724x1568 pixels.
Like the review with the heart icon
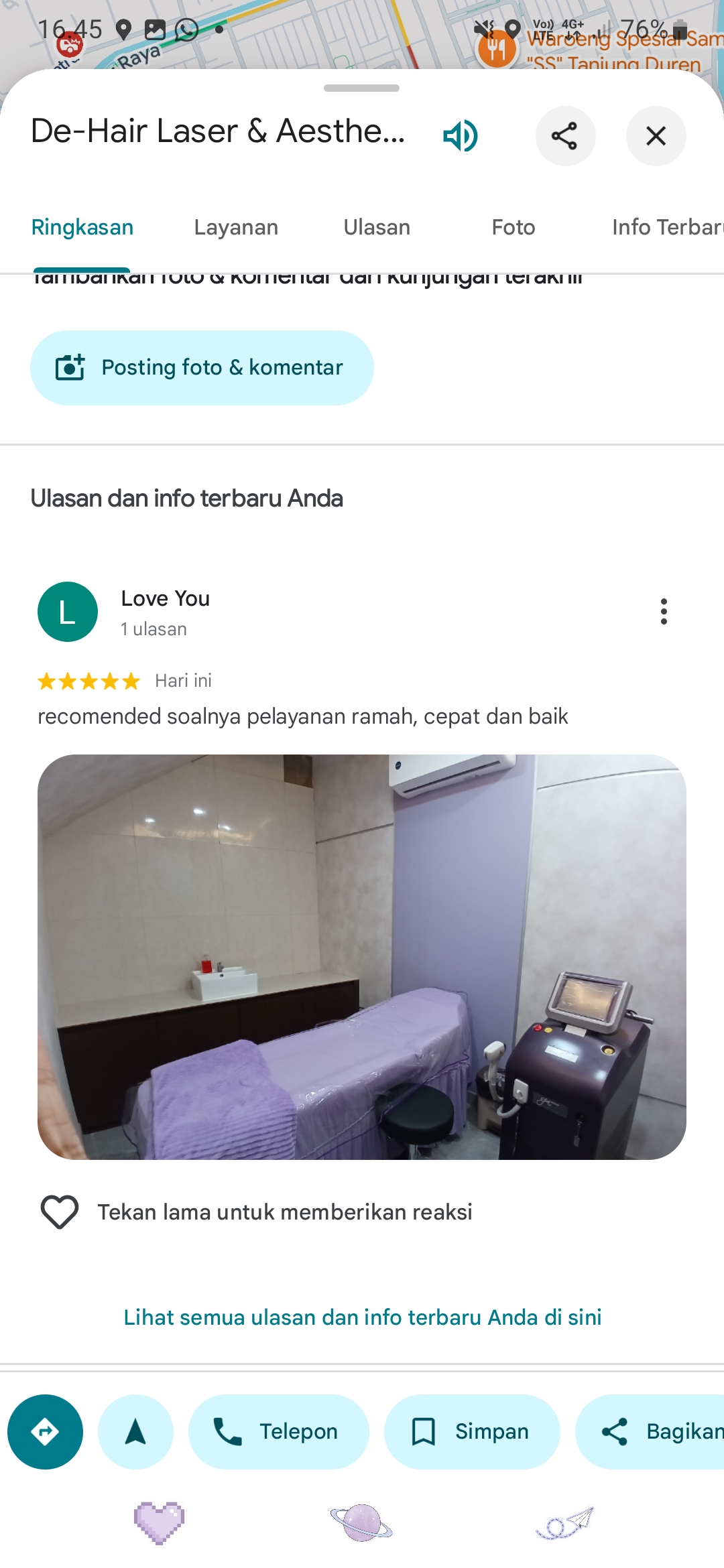pos(60,1212)
